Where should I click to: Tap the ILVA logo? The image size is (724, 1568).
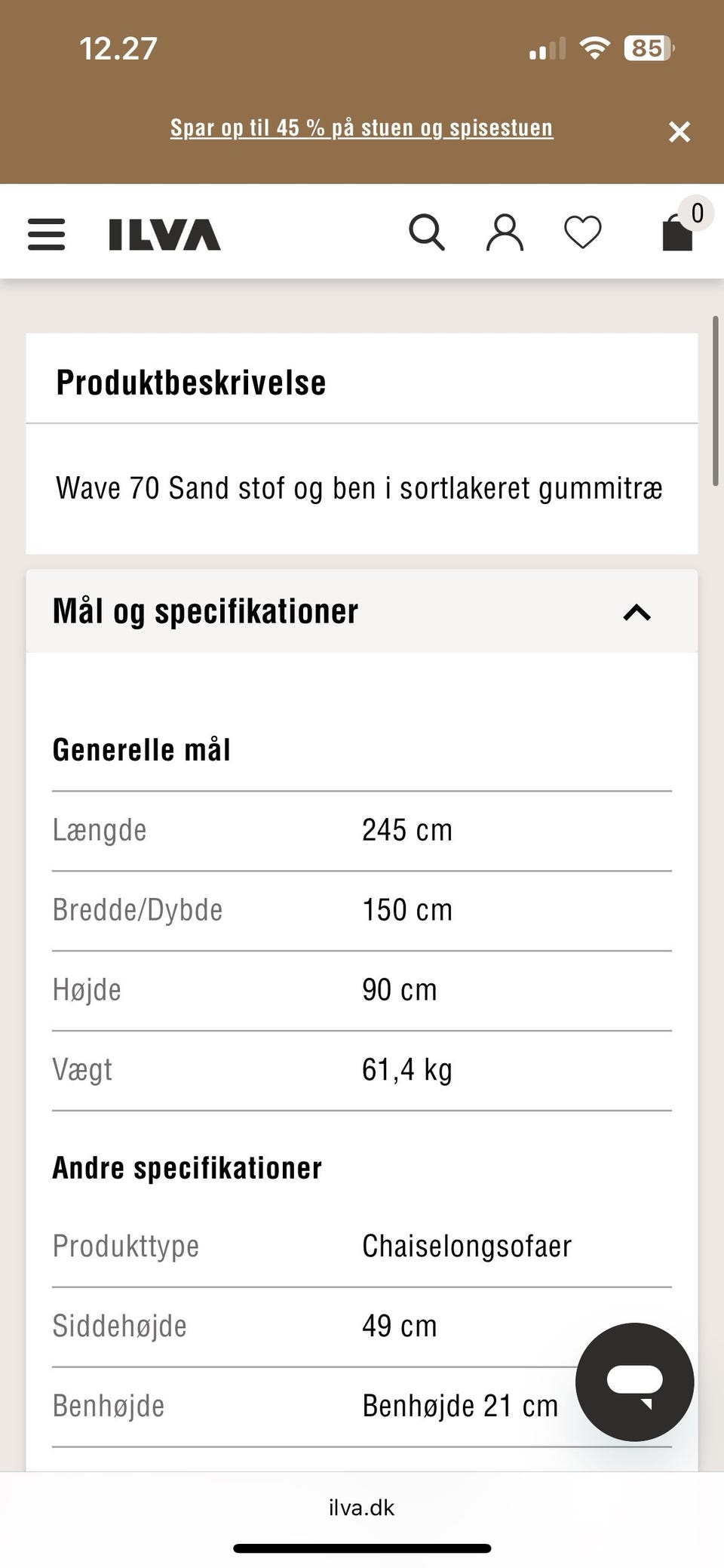pyautogui.click(x=162, y=234)
